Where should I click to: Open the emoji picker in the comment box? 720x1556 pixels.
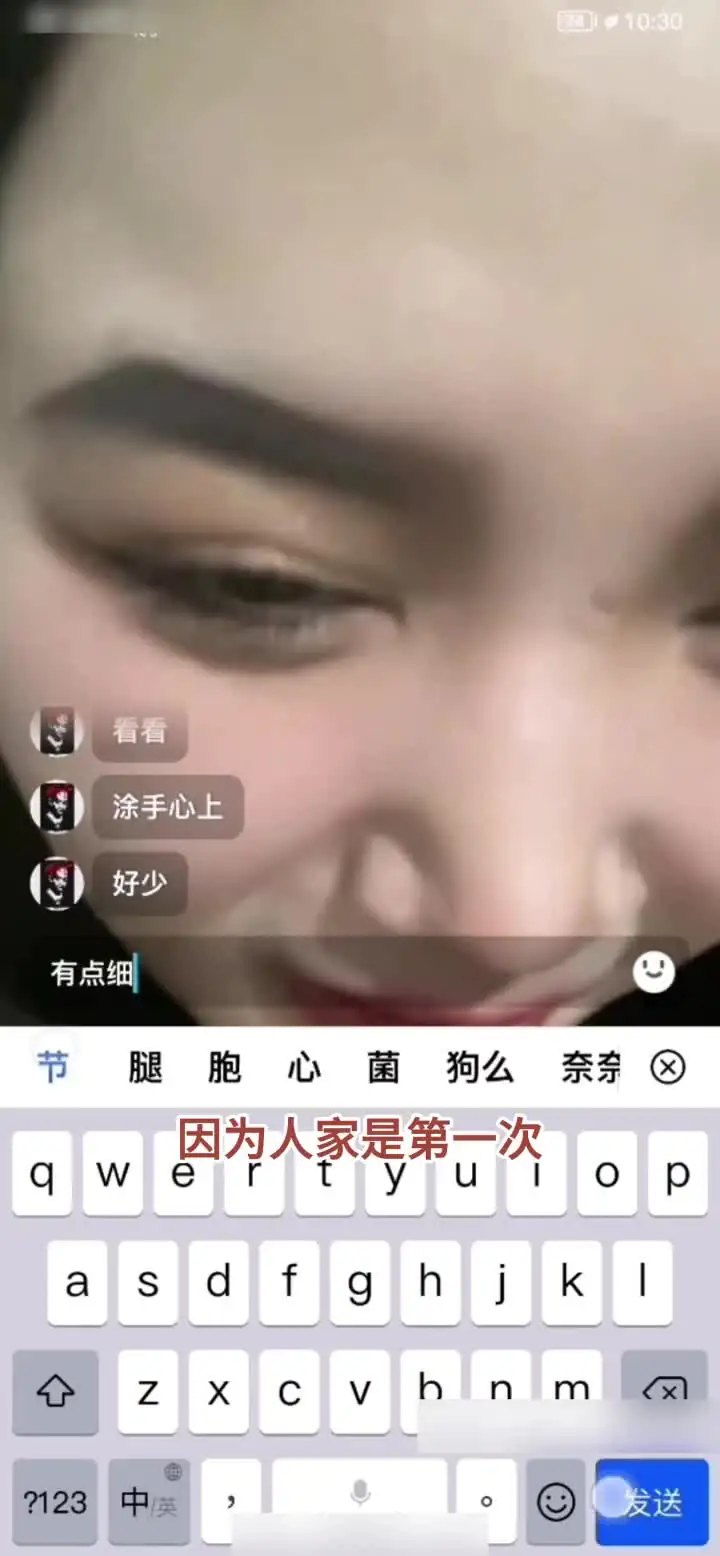point(654,971)
